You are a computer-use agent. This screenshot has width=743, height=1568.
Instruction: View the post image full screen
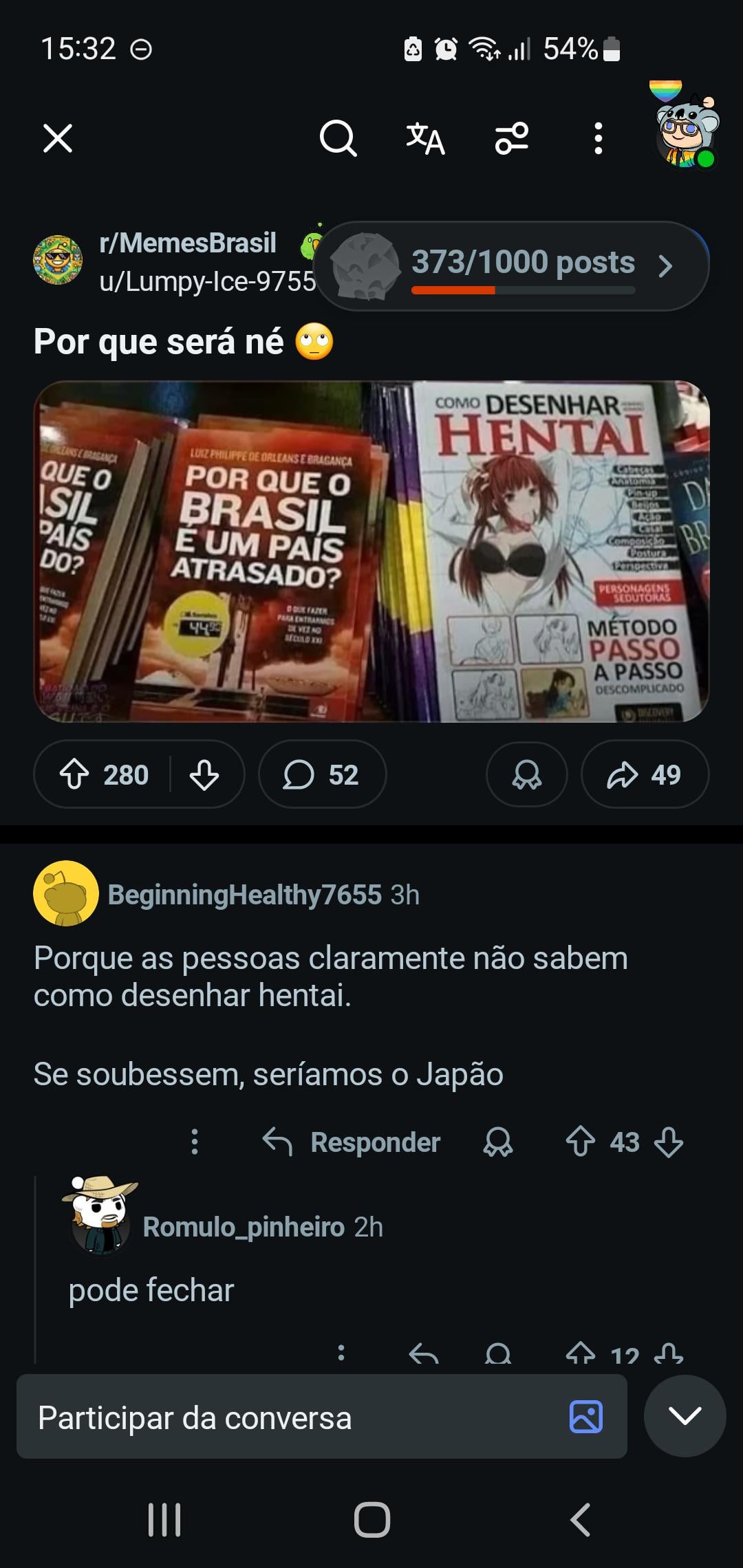pyautogui.click(x=371, y=551)
